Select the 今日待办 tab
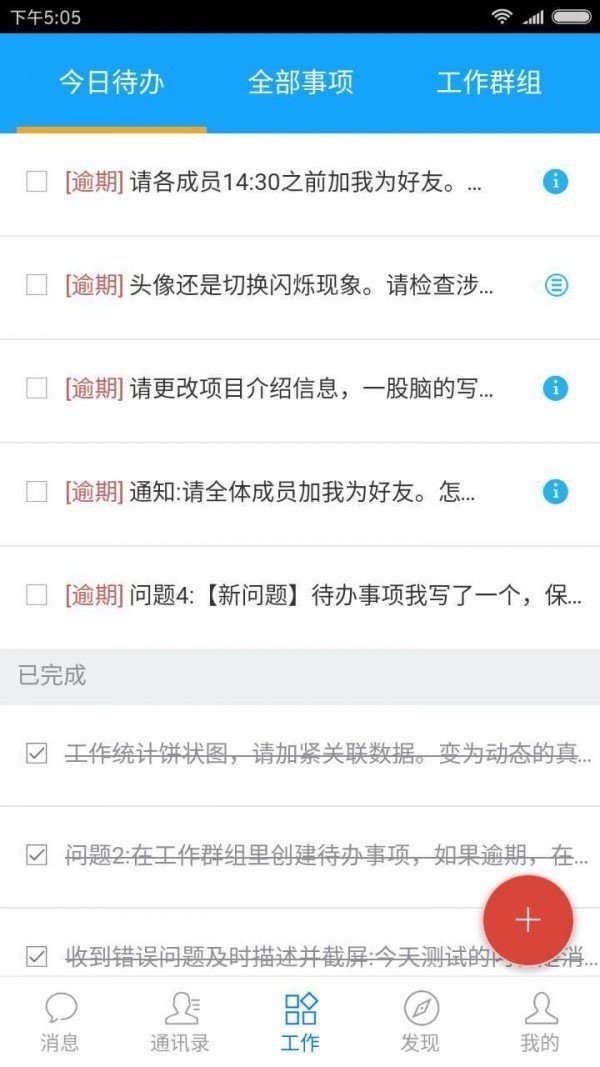The height and width of the screenshot is (1067, 600). (x=111, y=82)
